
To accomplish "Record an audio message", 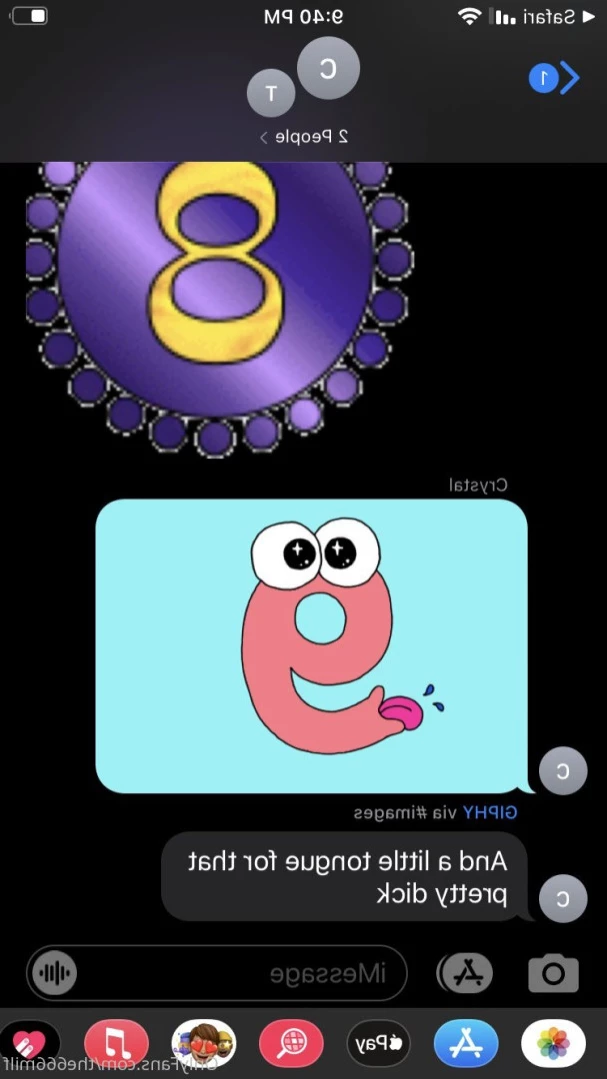I will pos(55,972).
